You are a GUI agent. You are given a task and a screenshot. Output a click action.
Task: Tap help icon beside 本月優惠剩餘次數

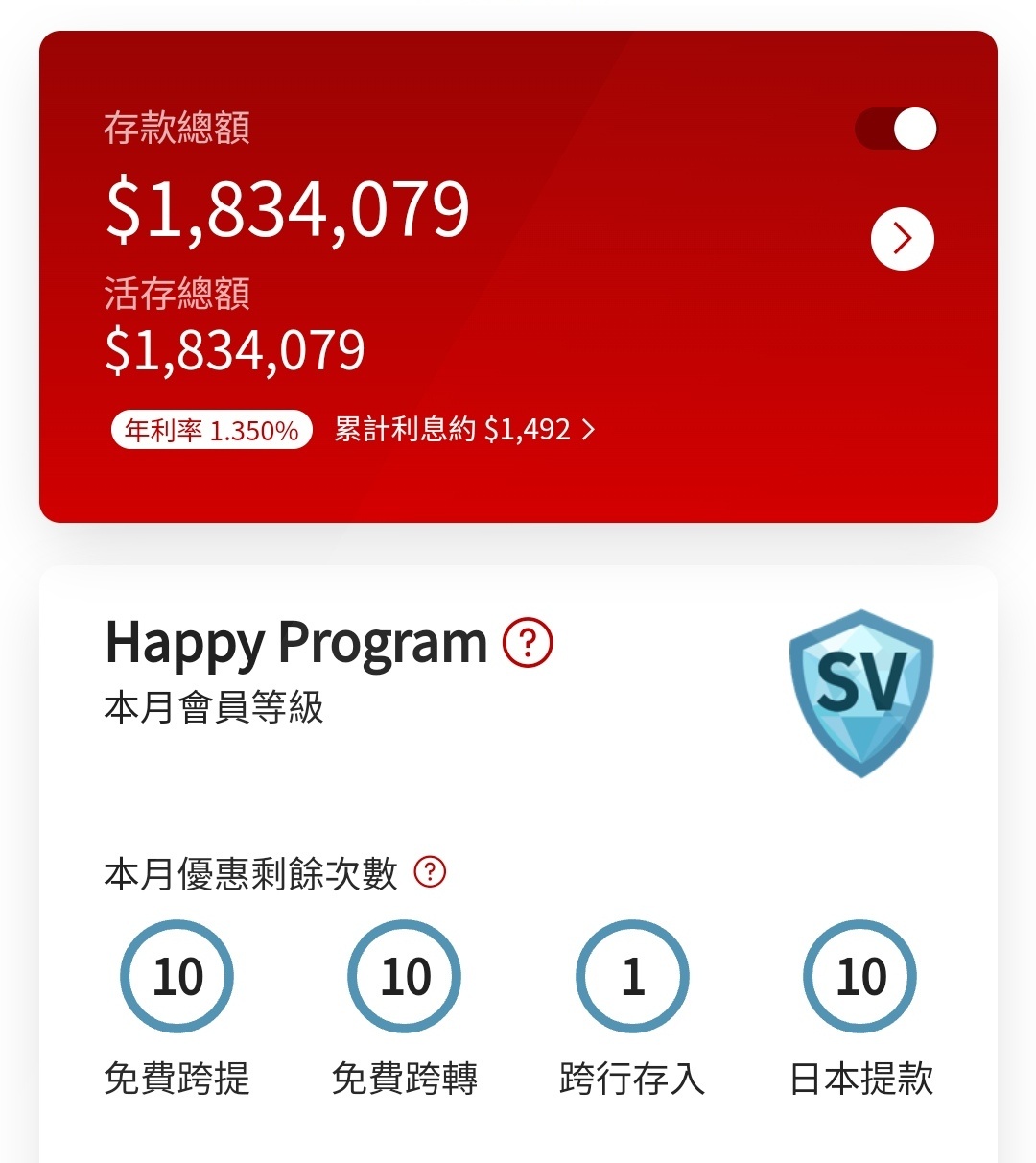point(430,872)
